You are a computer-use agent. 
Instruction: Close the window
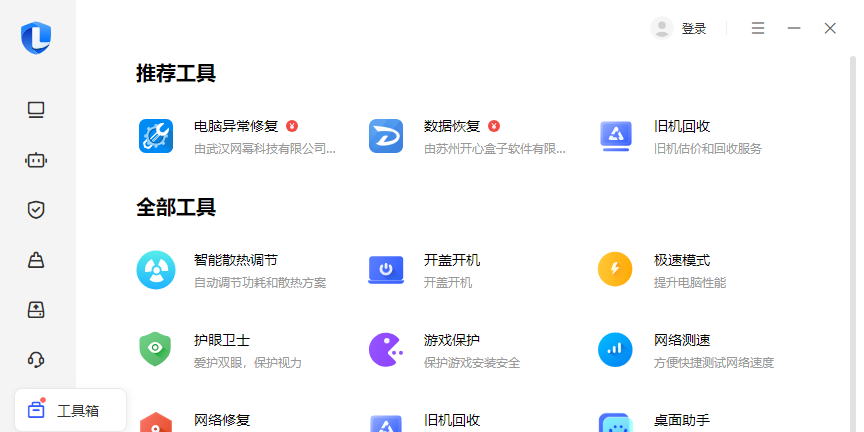830,28
